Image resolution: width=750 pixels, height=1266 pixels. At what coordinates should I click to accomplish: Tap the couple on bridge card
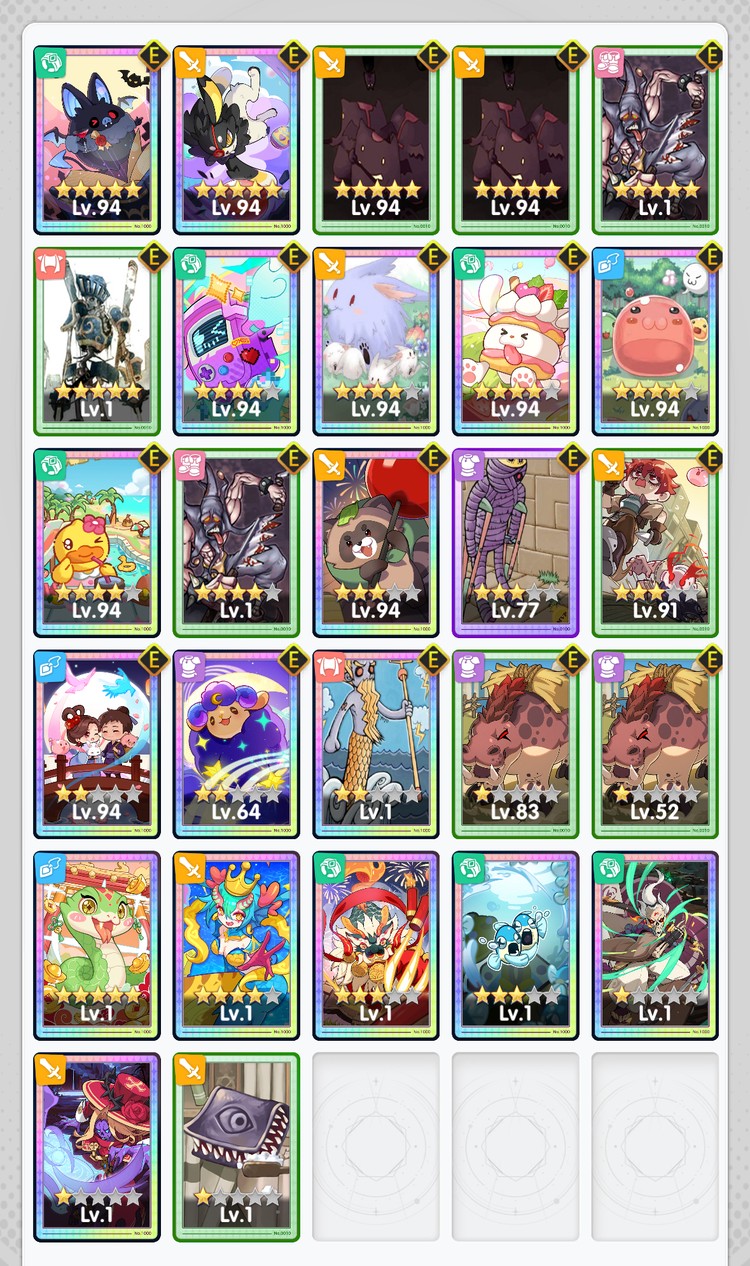[x=96, y=744]
